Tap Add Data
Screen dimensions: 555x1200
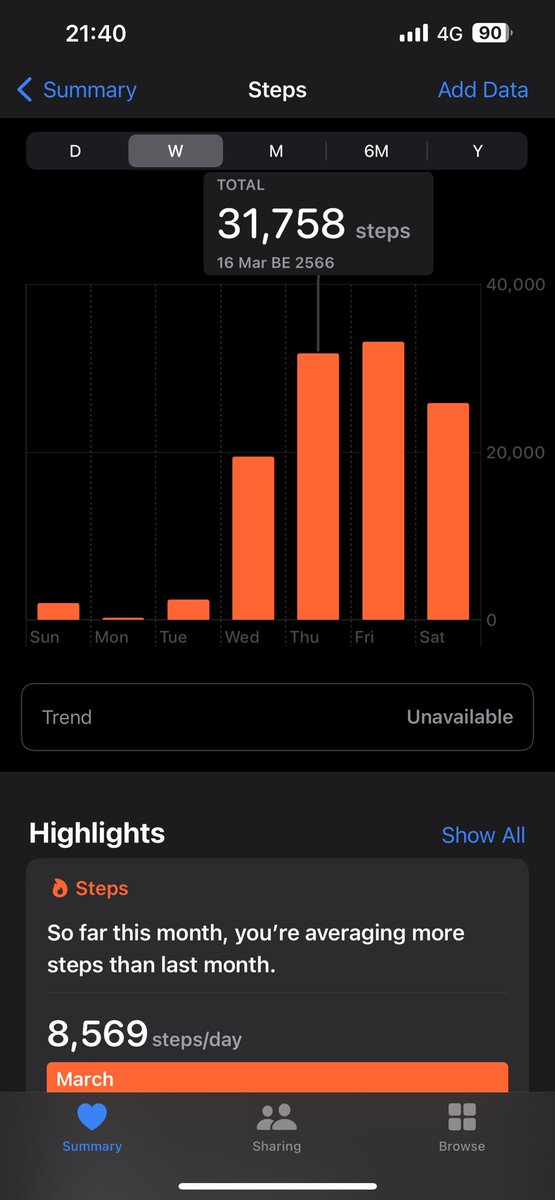[x=483, y=90]
